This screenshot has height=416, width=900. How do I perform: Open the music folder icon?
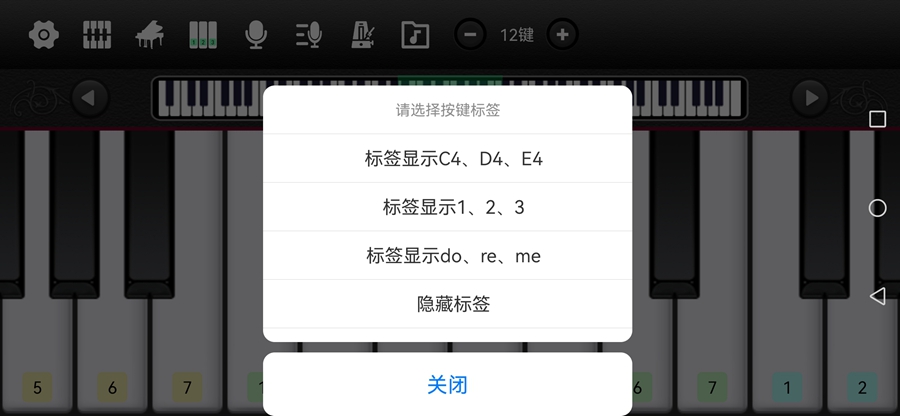click(x=415, y=35)
